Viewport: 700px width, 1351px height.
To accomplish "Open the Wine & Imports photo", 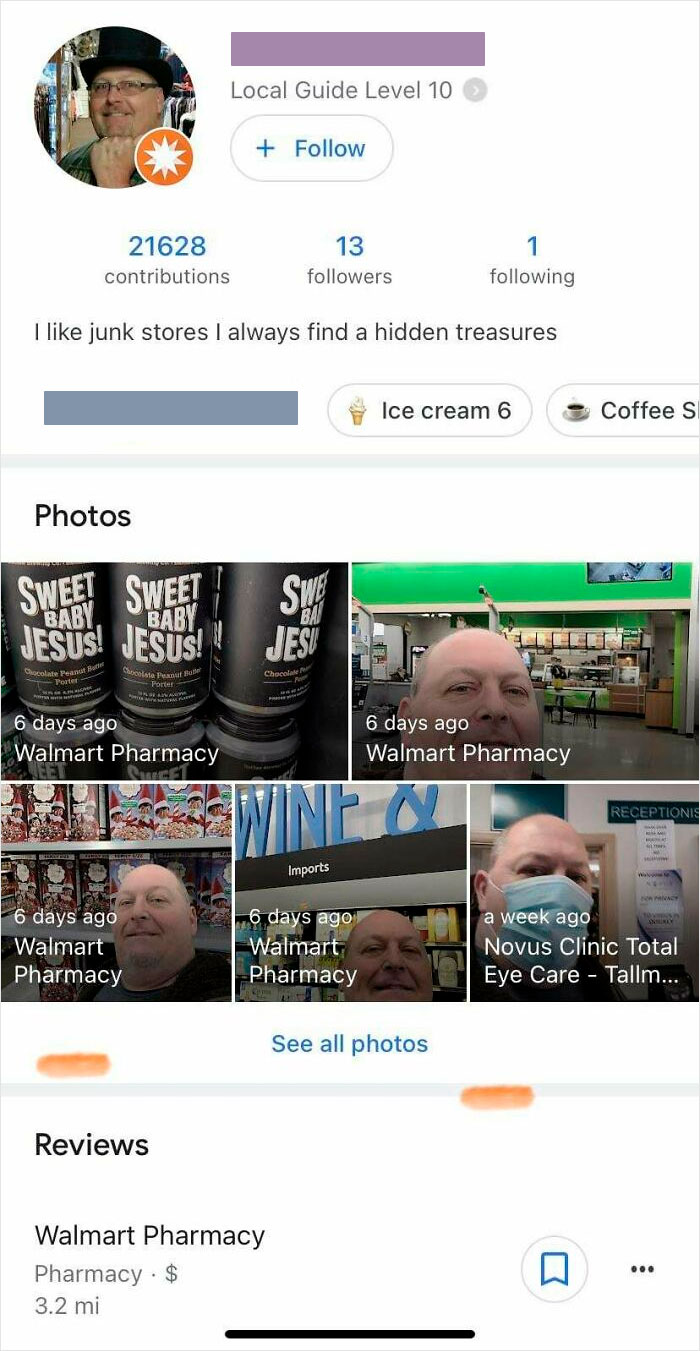I will [350, 892].
